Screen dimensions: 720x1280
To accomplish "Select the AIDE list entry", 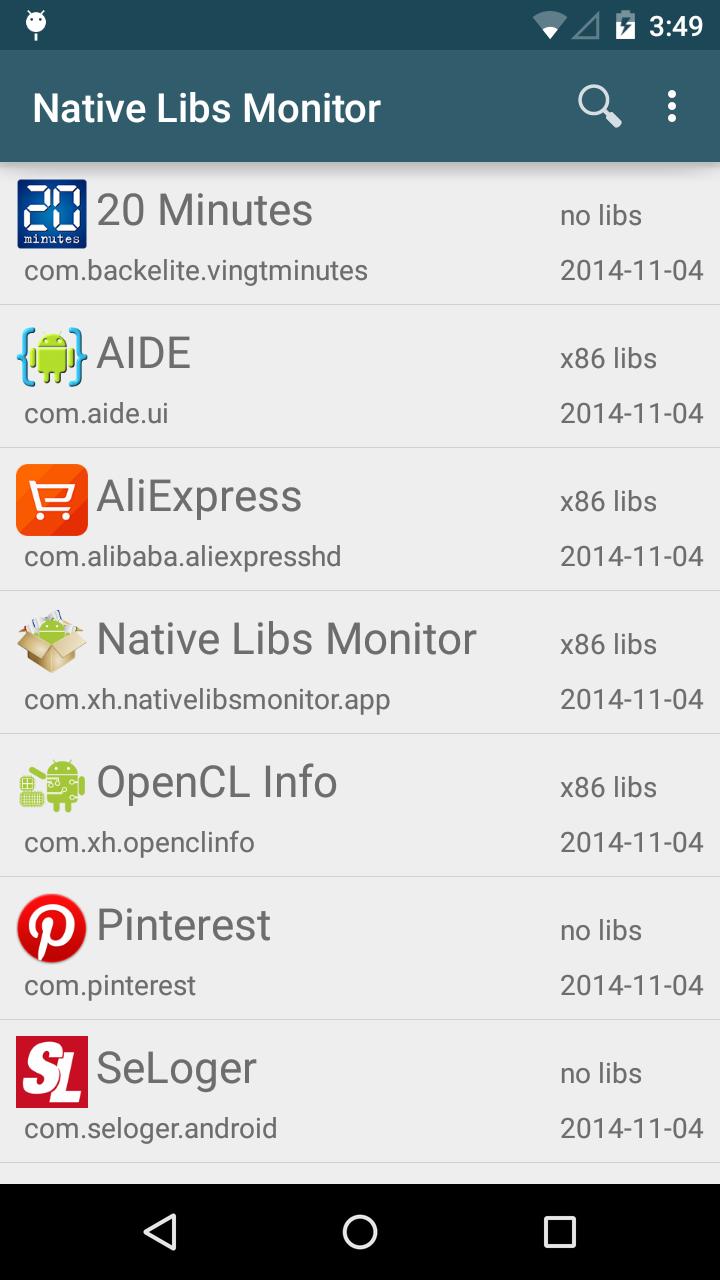I will (x=360, y=375).
